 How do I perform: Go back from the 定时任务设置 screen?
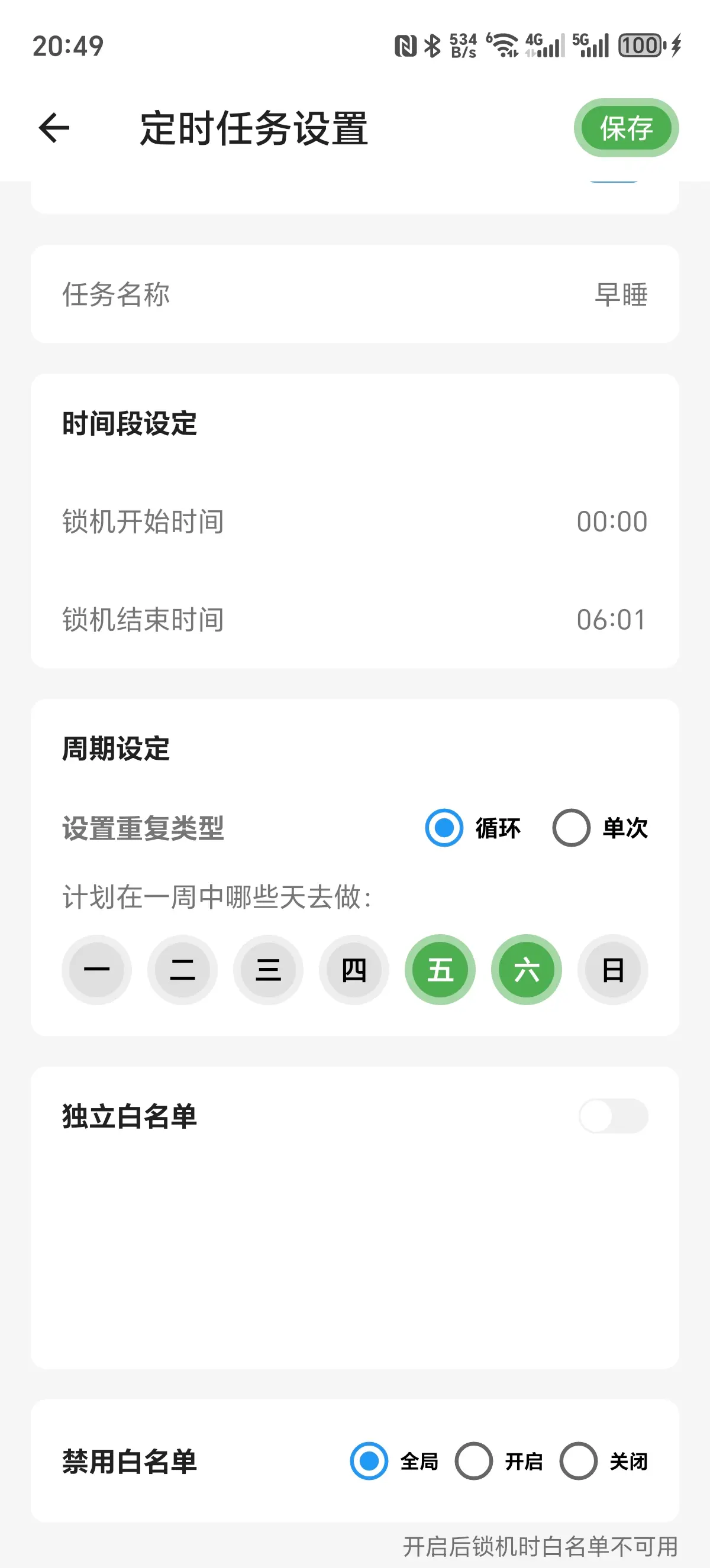pos(54,128)
